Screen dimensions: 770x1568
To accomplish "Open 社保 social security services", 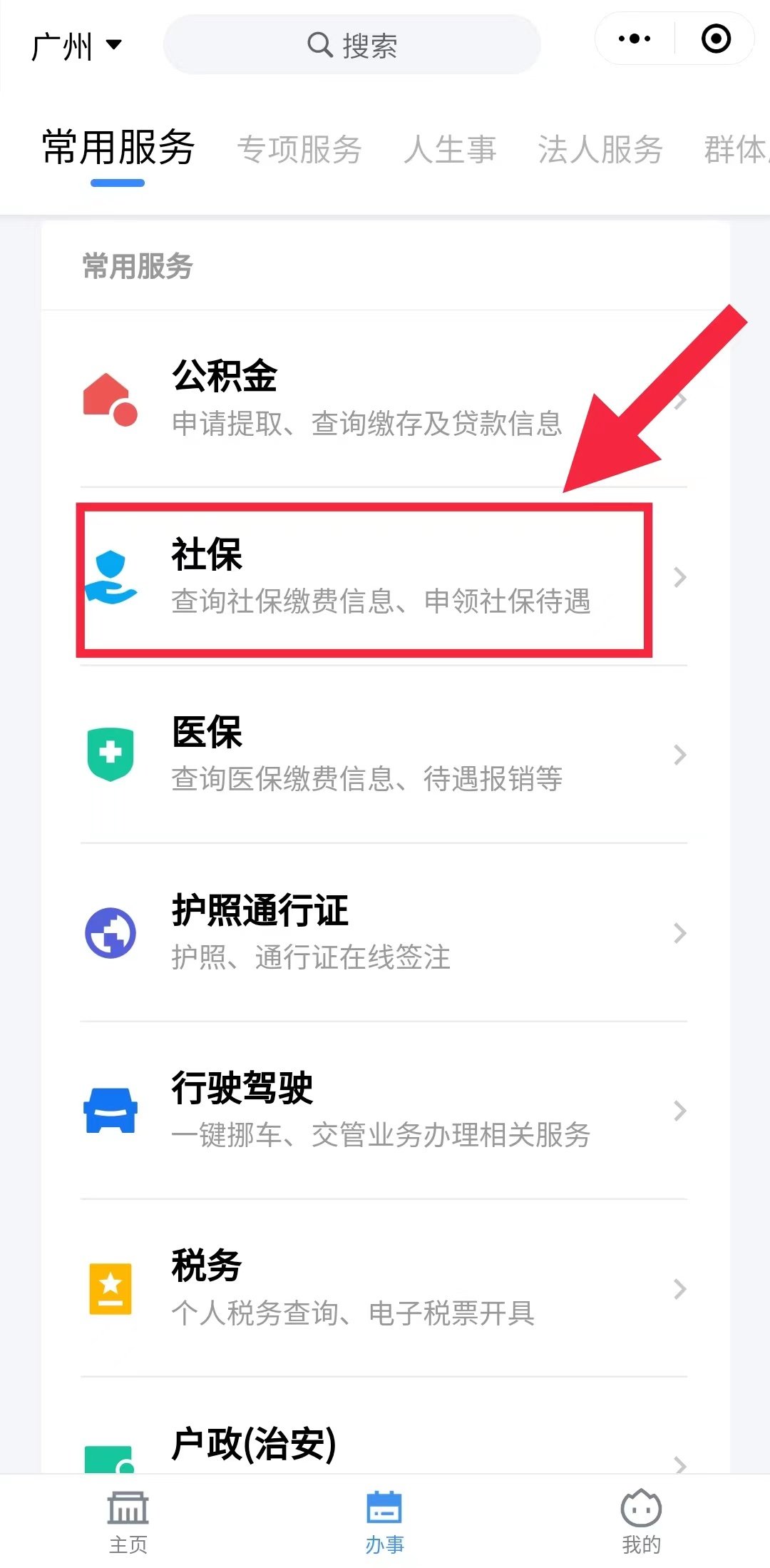I will (384, 576).
